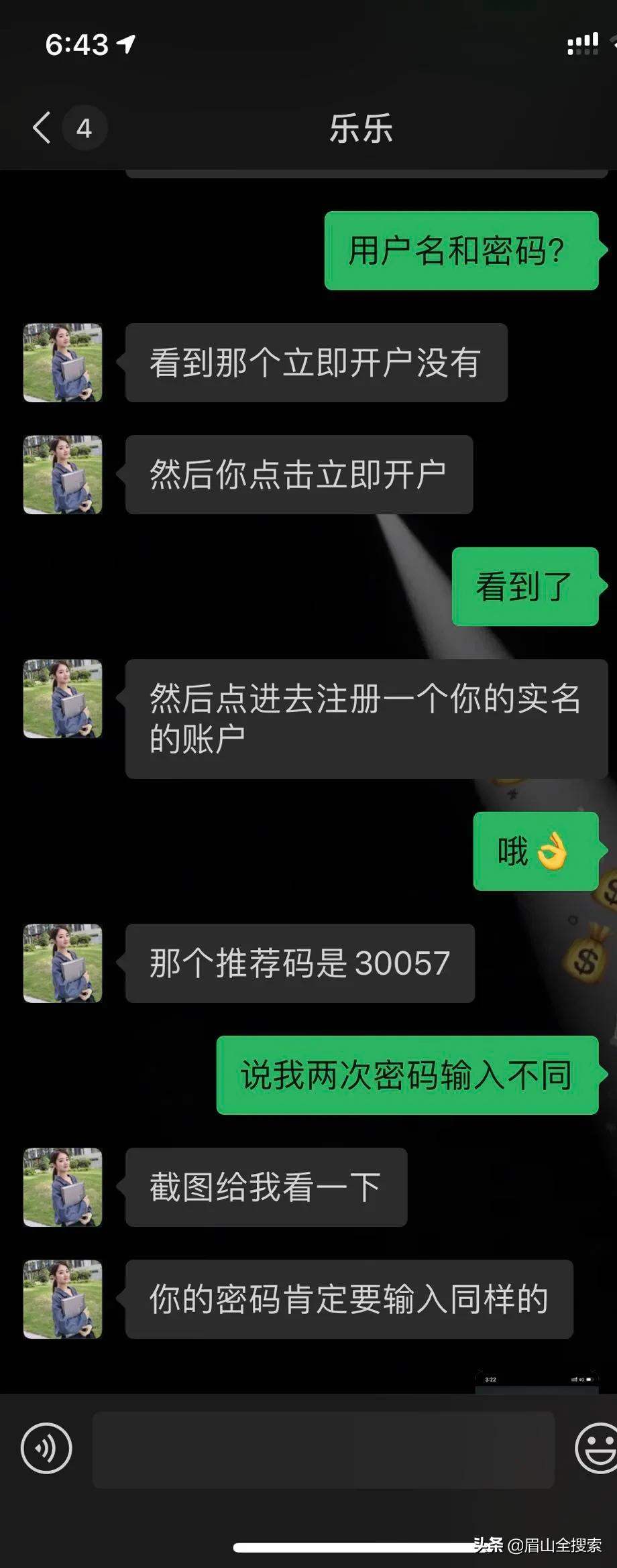
Task: Focus the message text field
Action: coord(323,1449)
